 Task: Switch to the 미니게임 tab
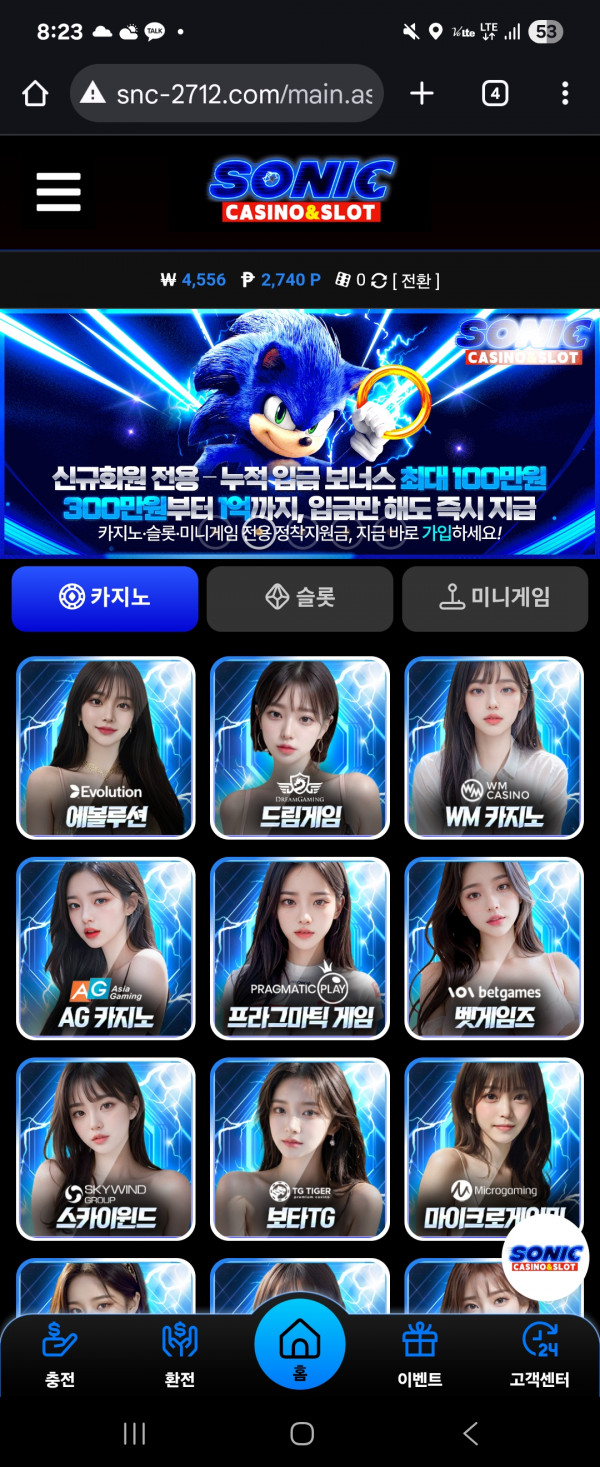point(494,598)
